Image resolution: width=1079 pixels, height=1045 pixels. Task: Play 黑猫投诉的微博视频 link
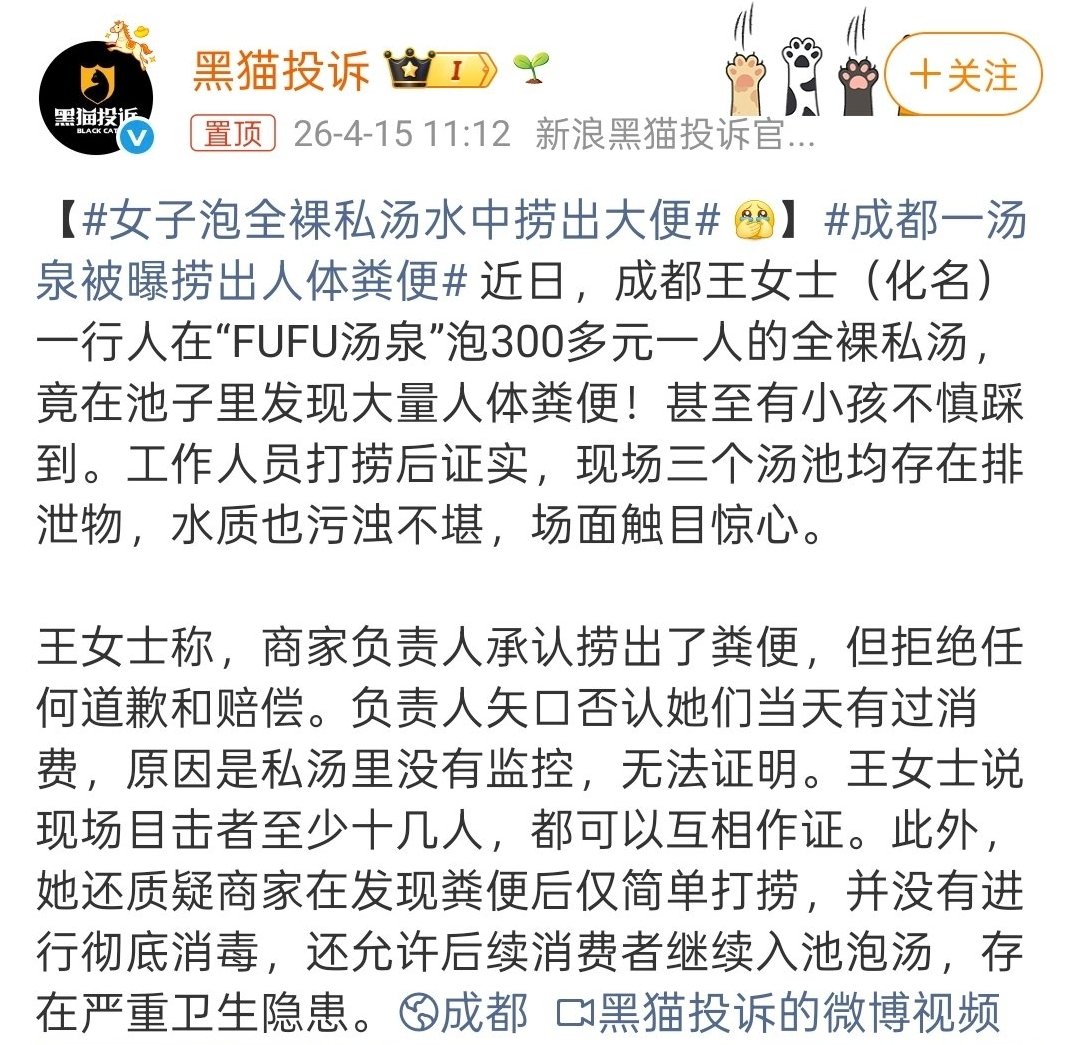[778, 1013]
